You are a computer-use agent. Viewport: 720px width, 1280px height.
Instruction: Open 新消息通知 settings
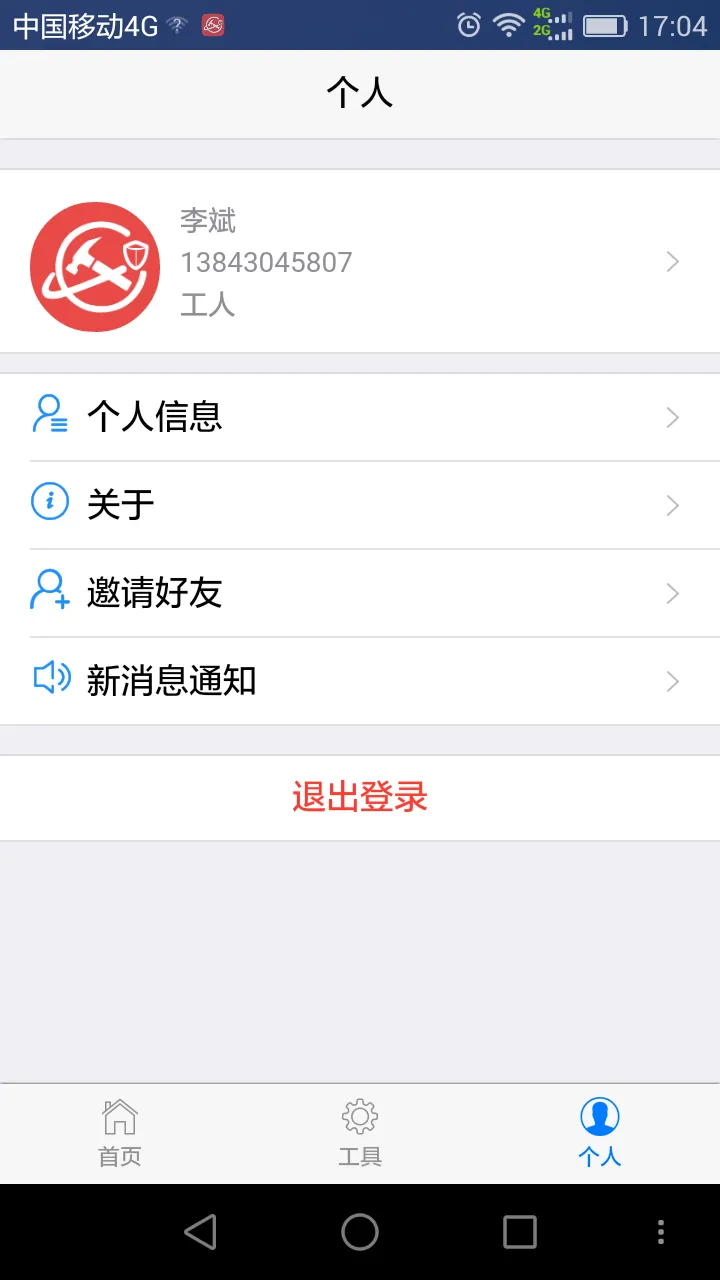click(360, 681)
